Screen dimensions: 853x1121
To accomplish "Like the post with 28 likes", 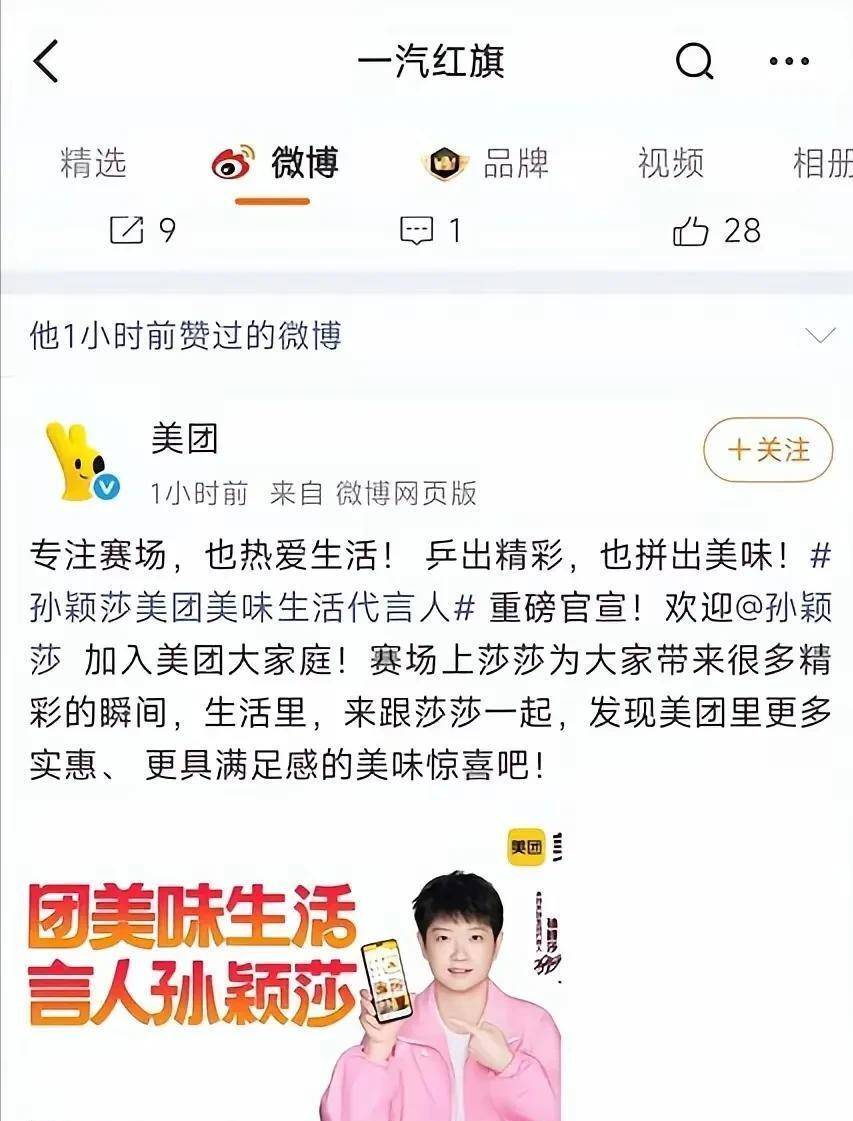I will pyautogui.click(x=716, y=231).
